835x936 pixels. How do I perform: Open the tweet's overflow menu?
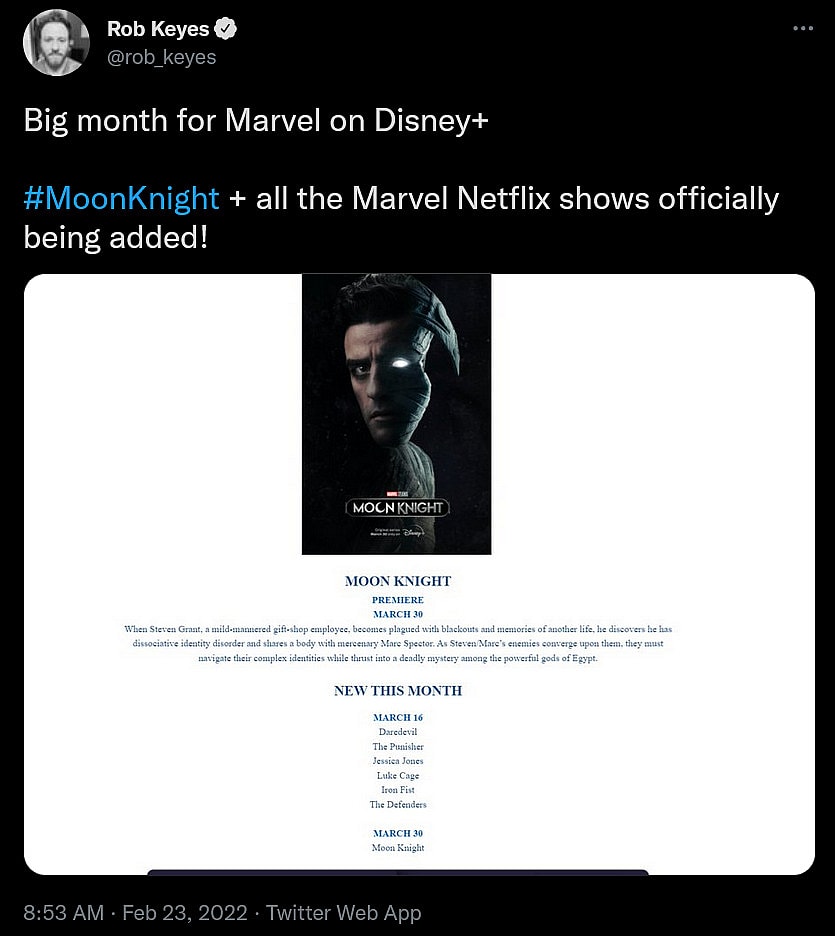(x=803, y=29)
